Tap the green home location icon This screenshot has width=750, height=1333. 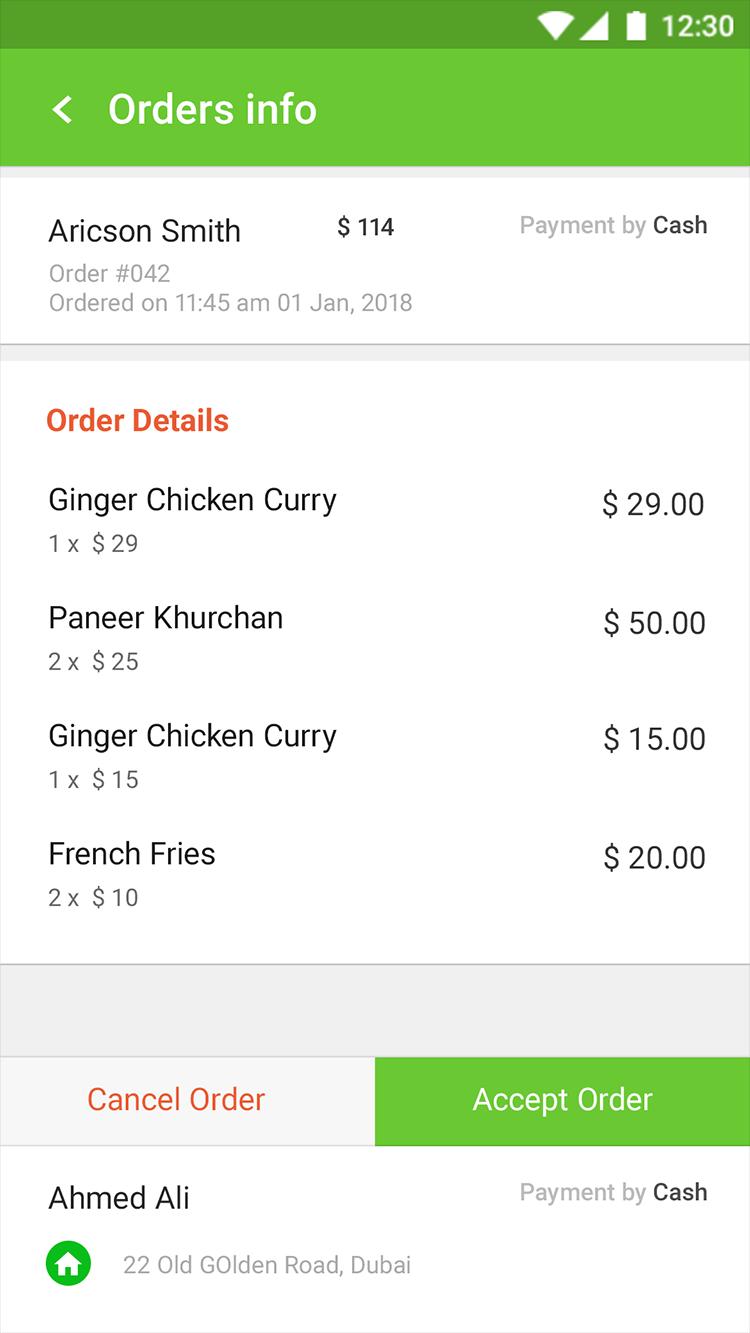tap(67, 1264)
